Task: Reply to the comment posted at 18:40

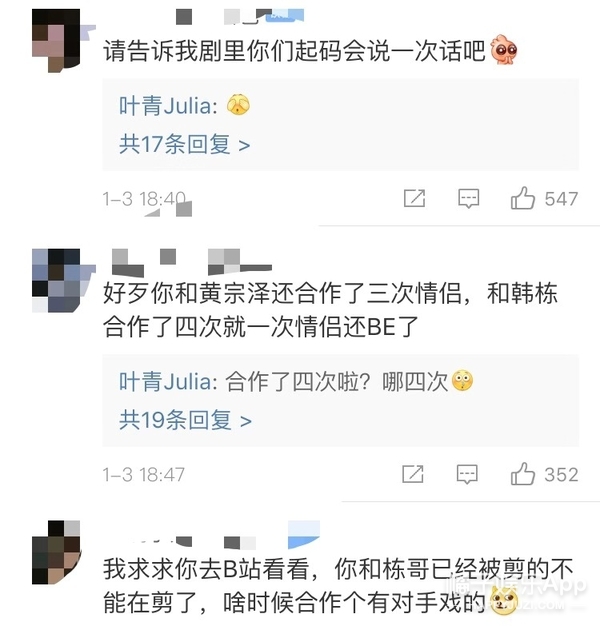Action: tap(469, 199)
